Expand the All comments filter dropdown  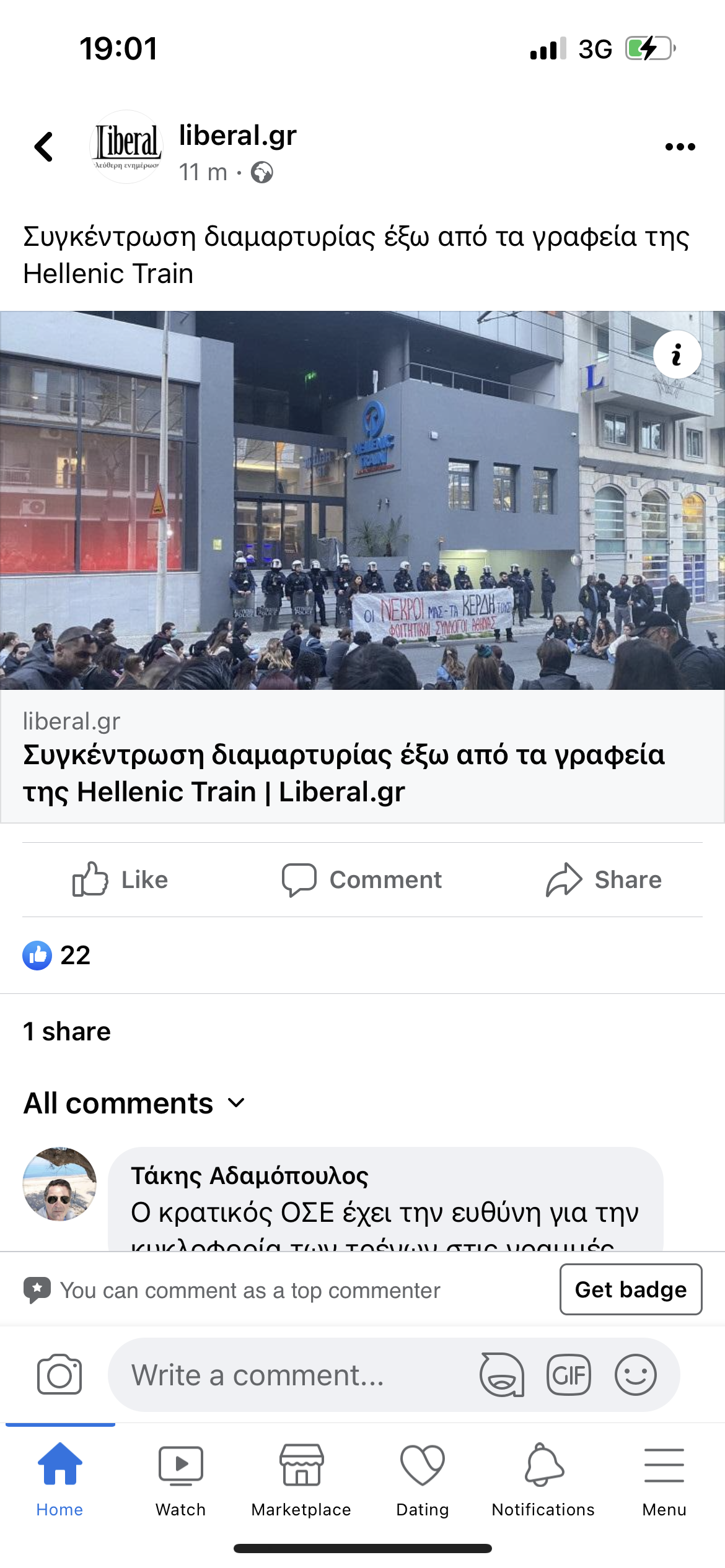tap(134, 1104)
